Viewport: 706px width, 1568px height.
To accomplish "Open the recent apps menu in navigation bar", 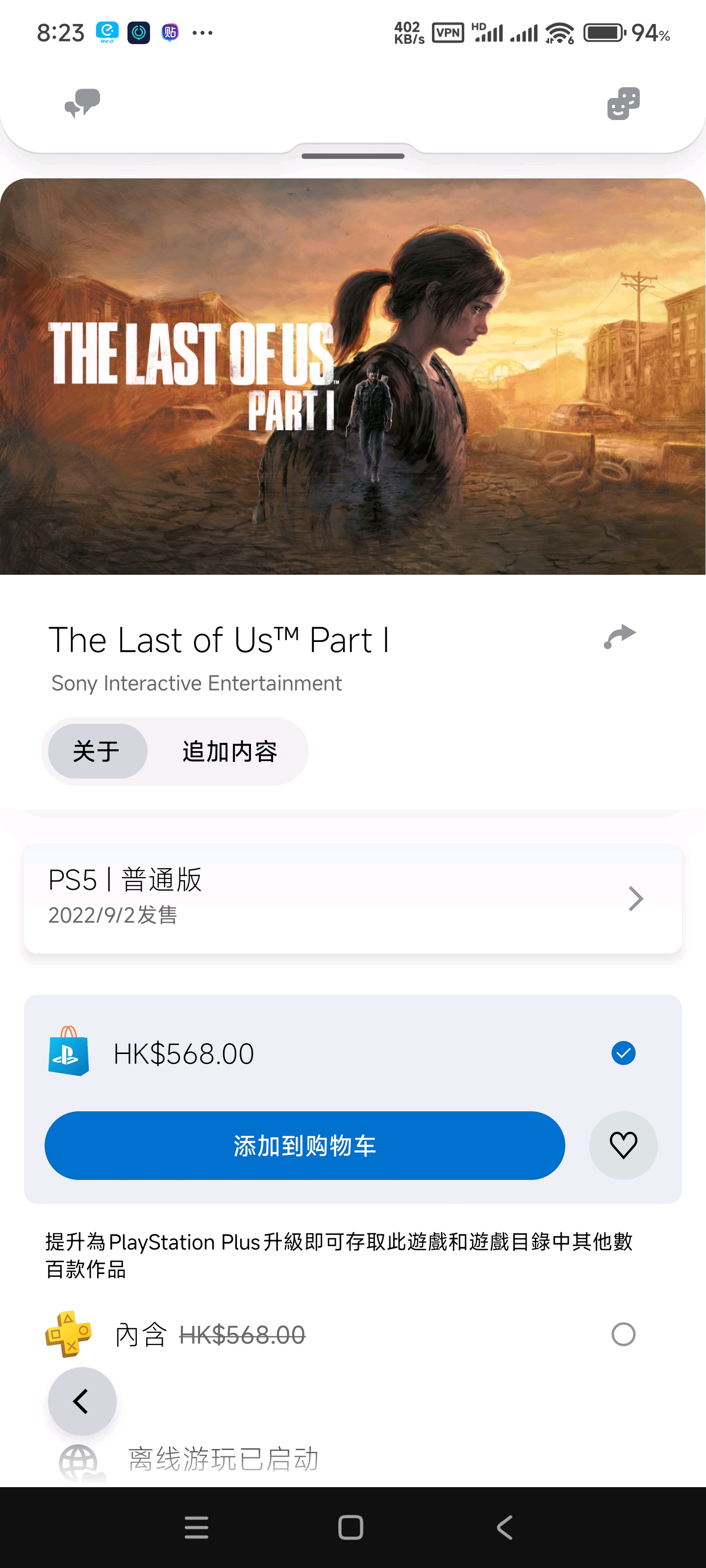I will pos(196,1527).
